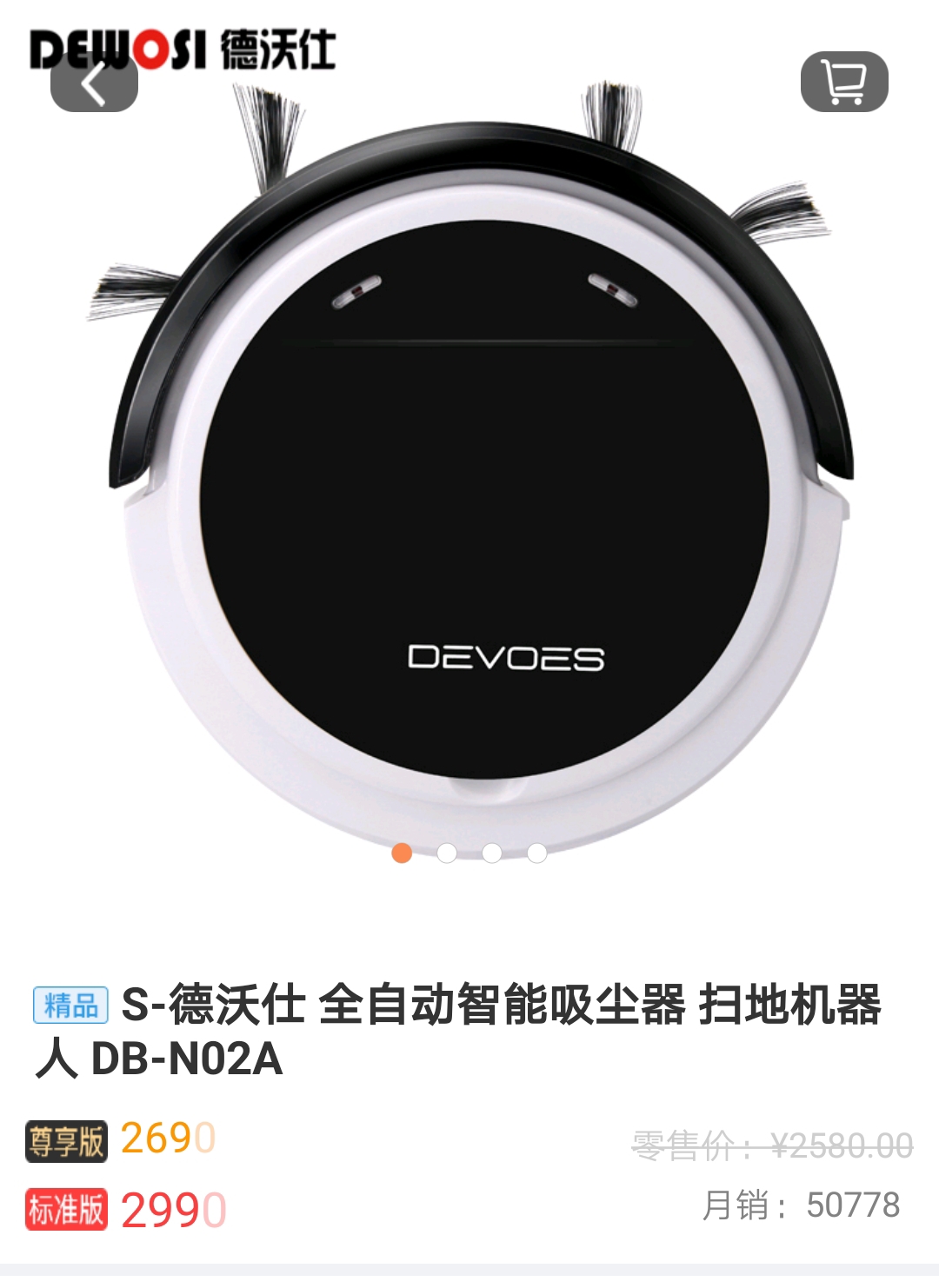Open the shopping cart
The height and width of the screenshot is (1288, 939).
[x=843, y=83]
